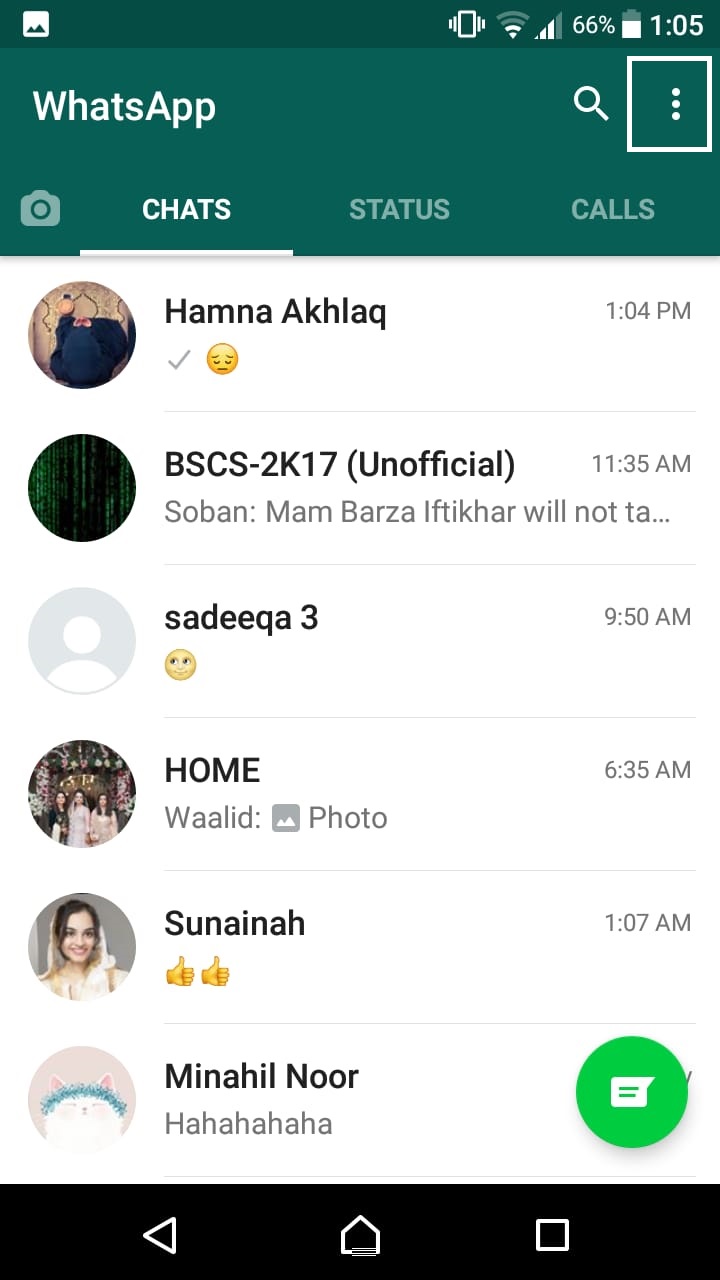Tap the BSCS-2K17 group avatar
This screenshot has height=1280, width=720.
pyautogui.click(x=81, y=487)
